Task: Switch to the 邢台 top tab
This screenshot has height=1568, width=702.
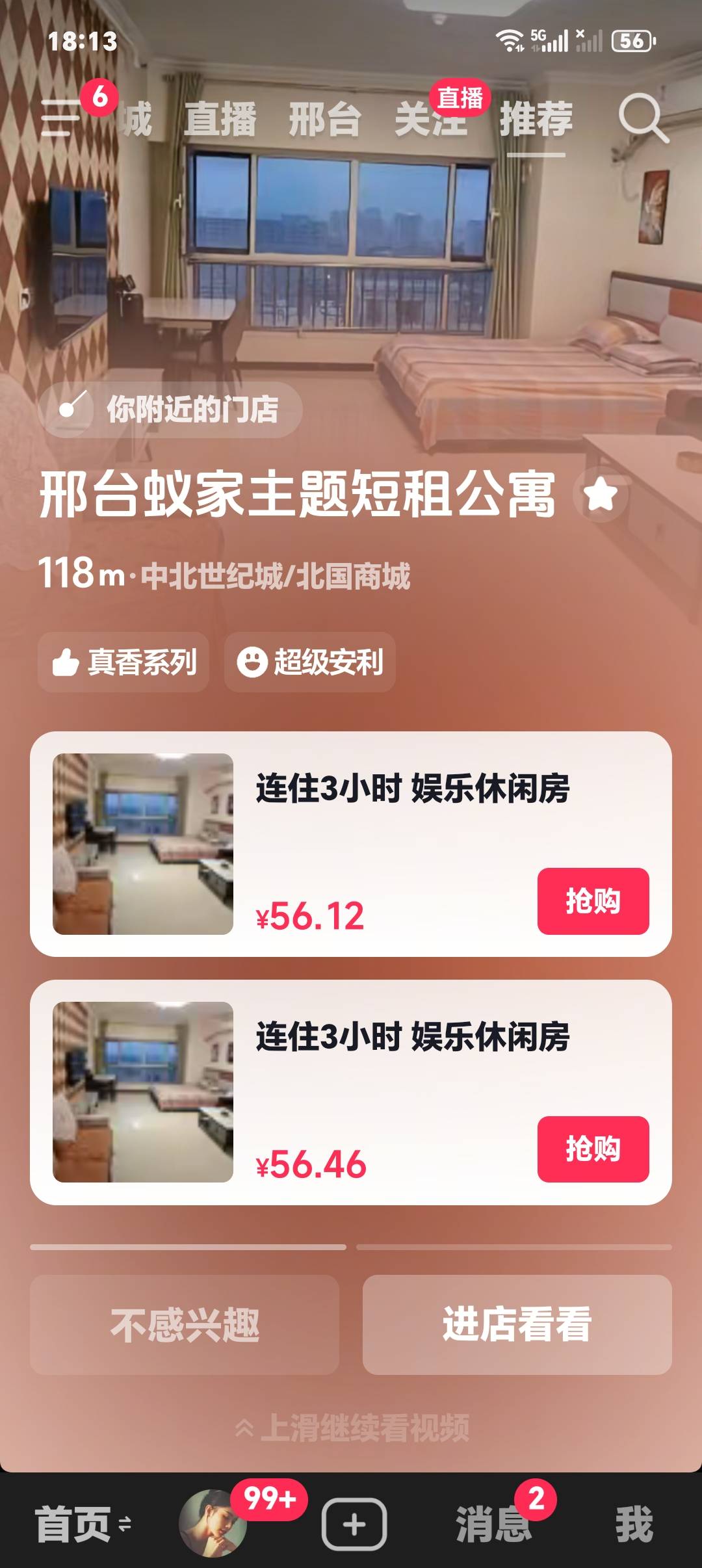Action: [324, 120]
